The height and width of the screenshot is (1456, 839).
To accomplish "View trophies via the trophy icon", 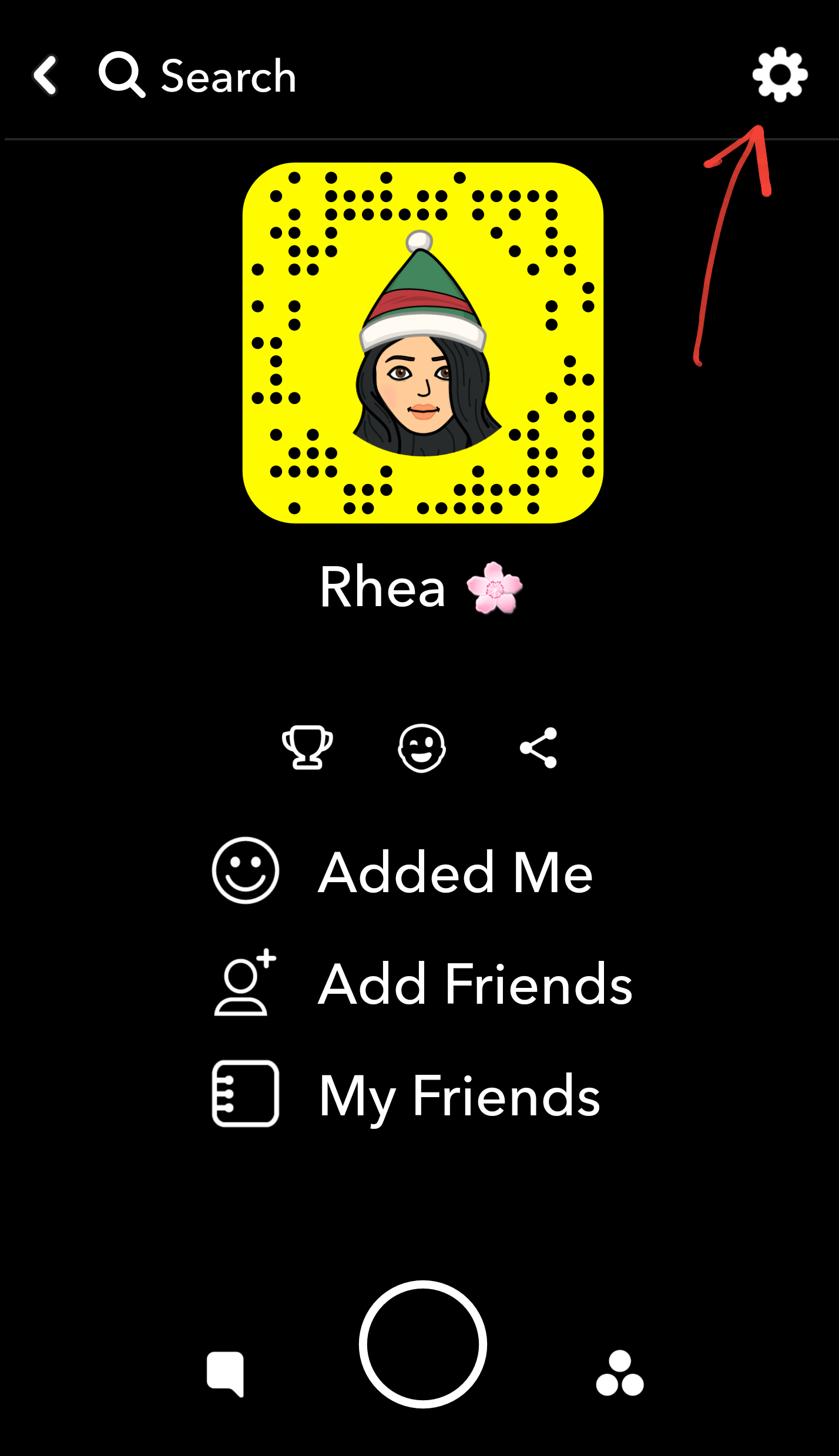I will pyautogui.click(x=307, y=747).
